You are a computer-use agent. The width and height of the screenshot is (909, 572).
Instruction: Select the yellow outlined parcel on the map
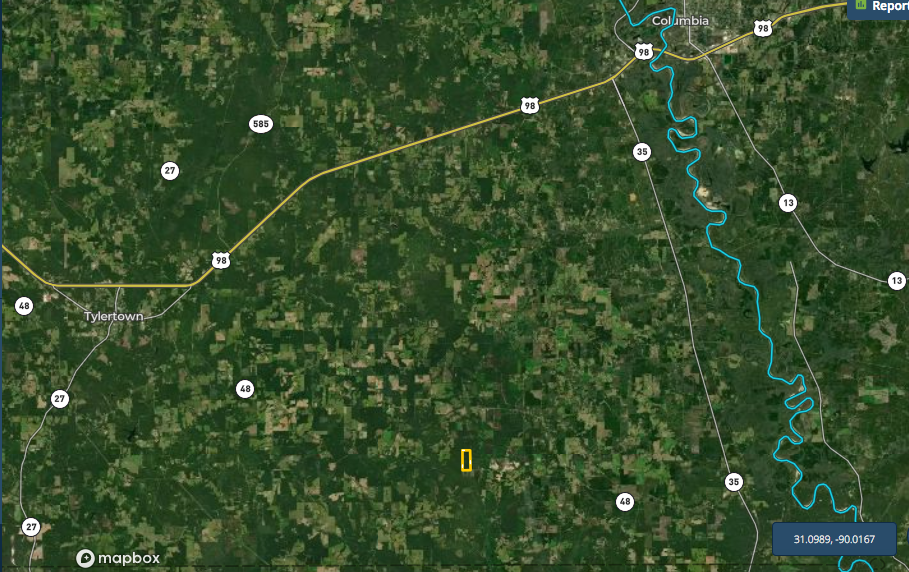[x=466, y=460]
